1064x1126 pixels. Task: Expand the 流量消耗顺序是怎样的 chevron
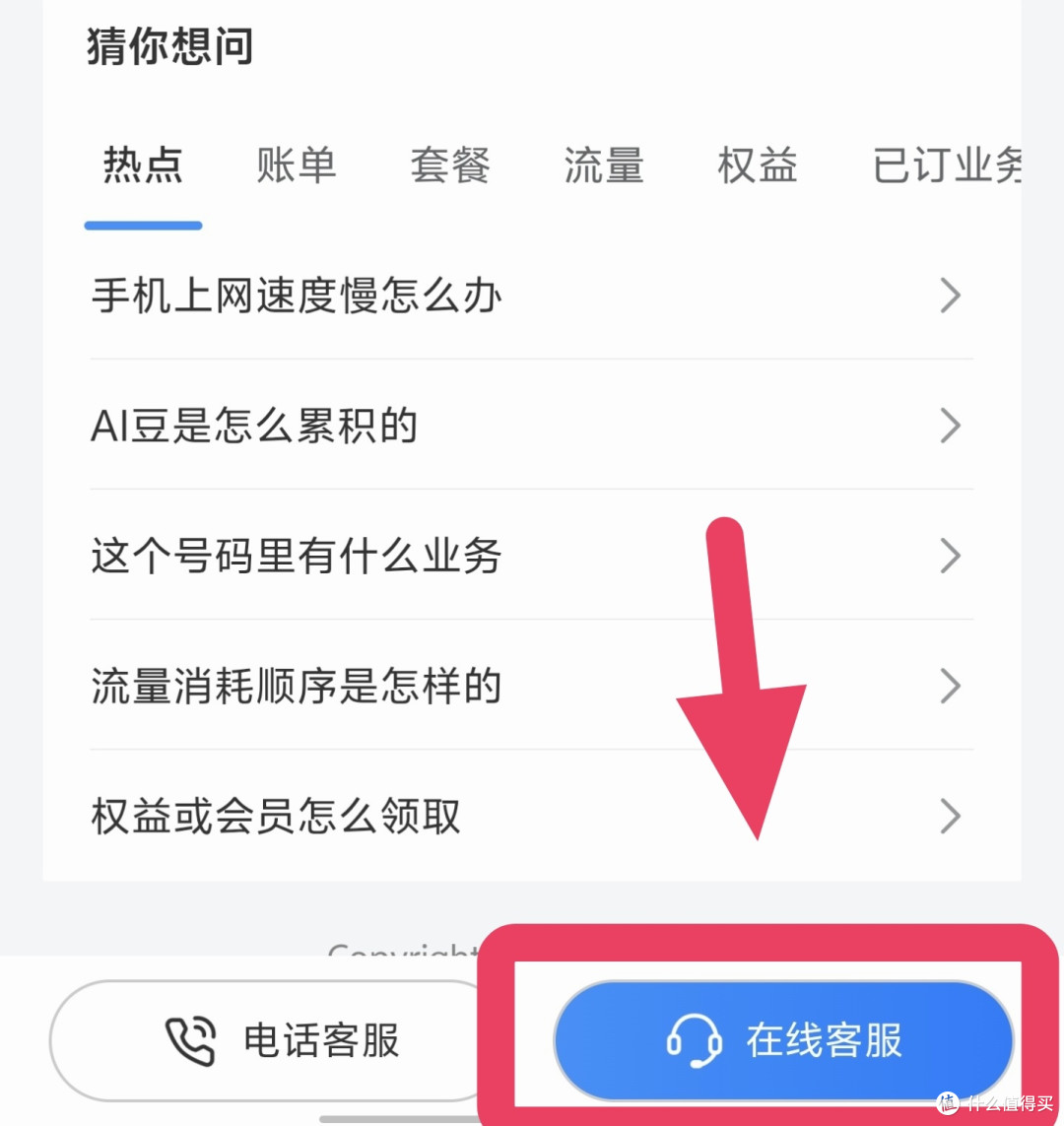[x=949, y=687]
